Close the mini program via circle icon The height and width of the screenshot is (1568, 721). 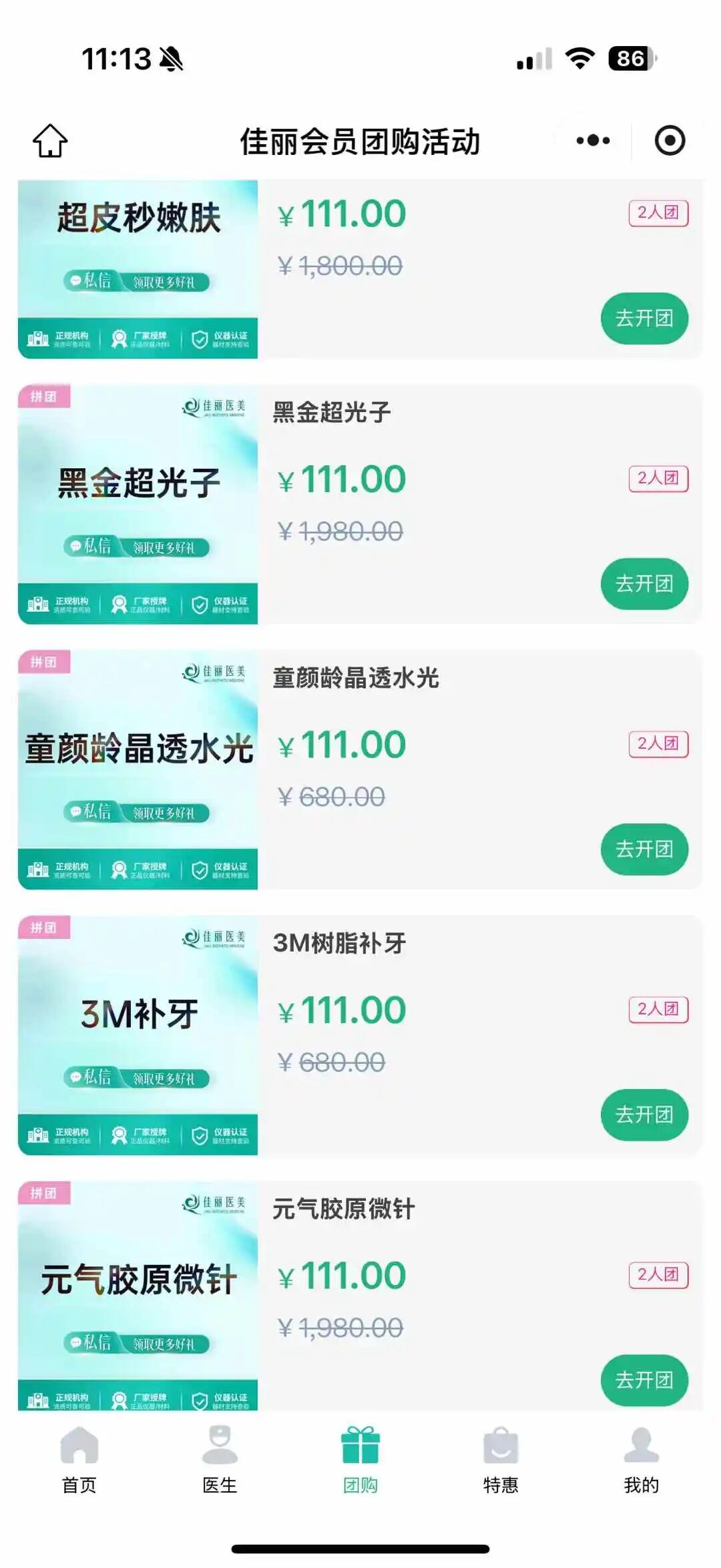click(670, 141)
